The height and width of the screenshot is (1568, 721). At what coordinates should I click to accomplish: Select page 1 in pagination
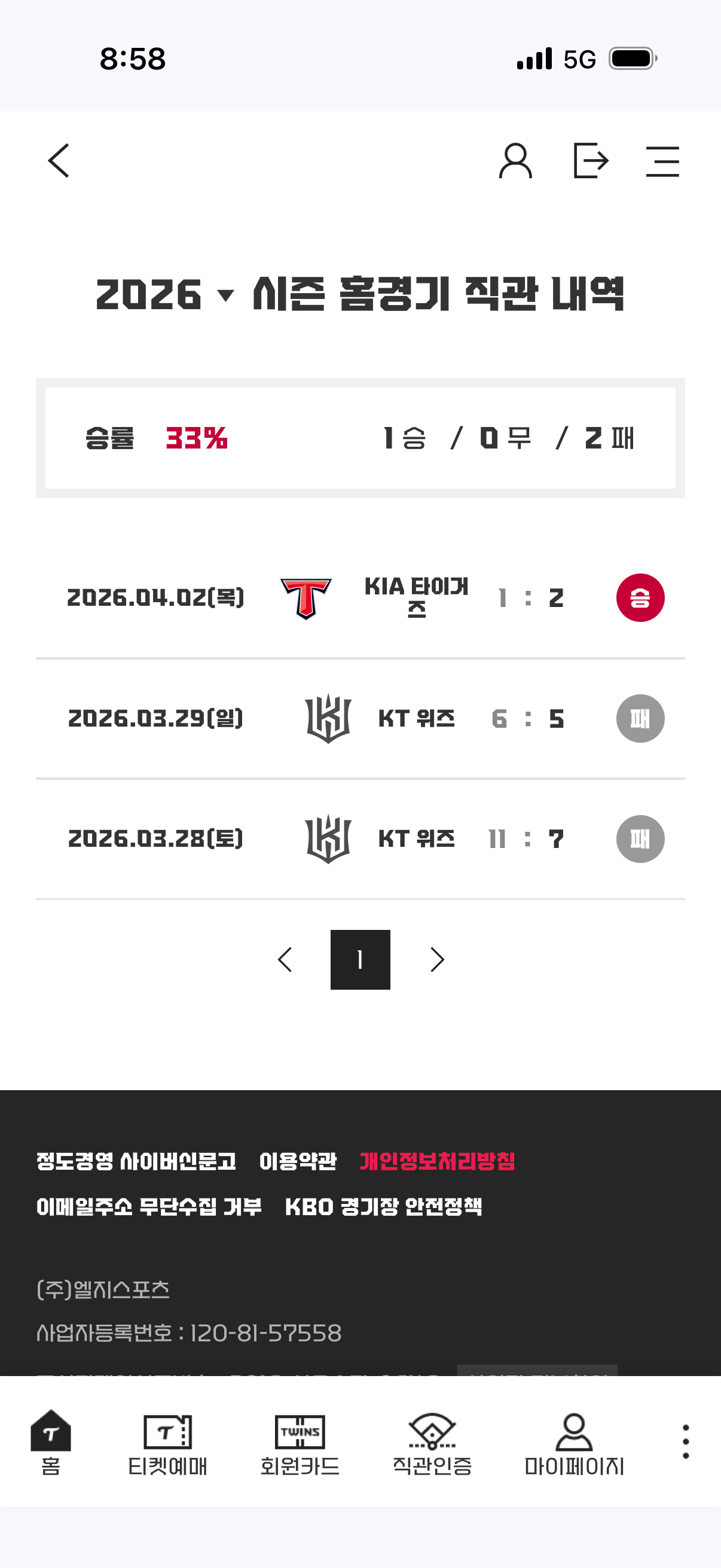click(360, 960)
